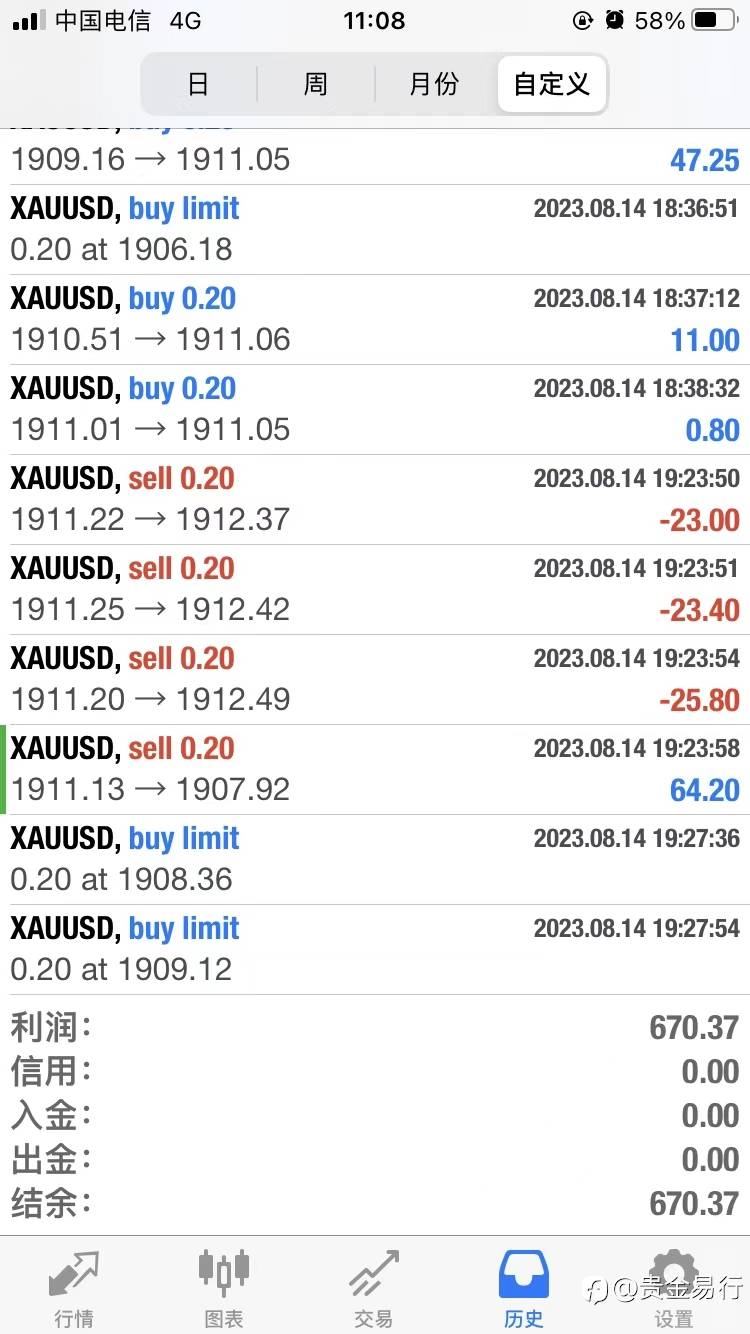Tap the 历史 tab

524,1288
